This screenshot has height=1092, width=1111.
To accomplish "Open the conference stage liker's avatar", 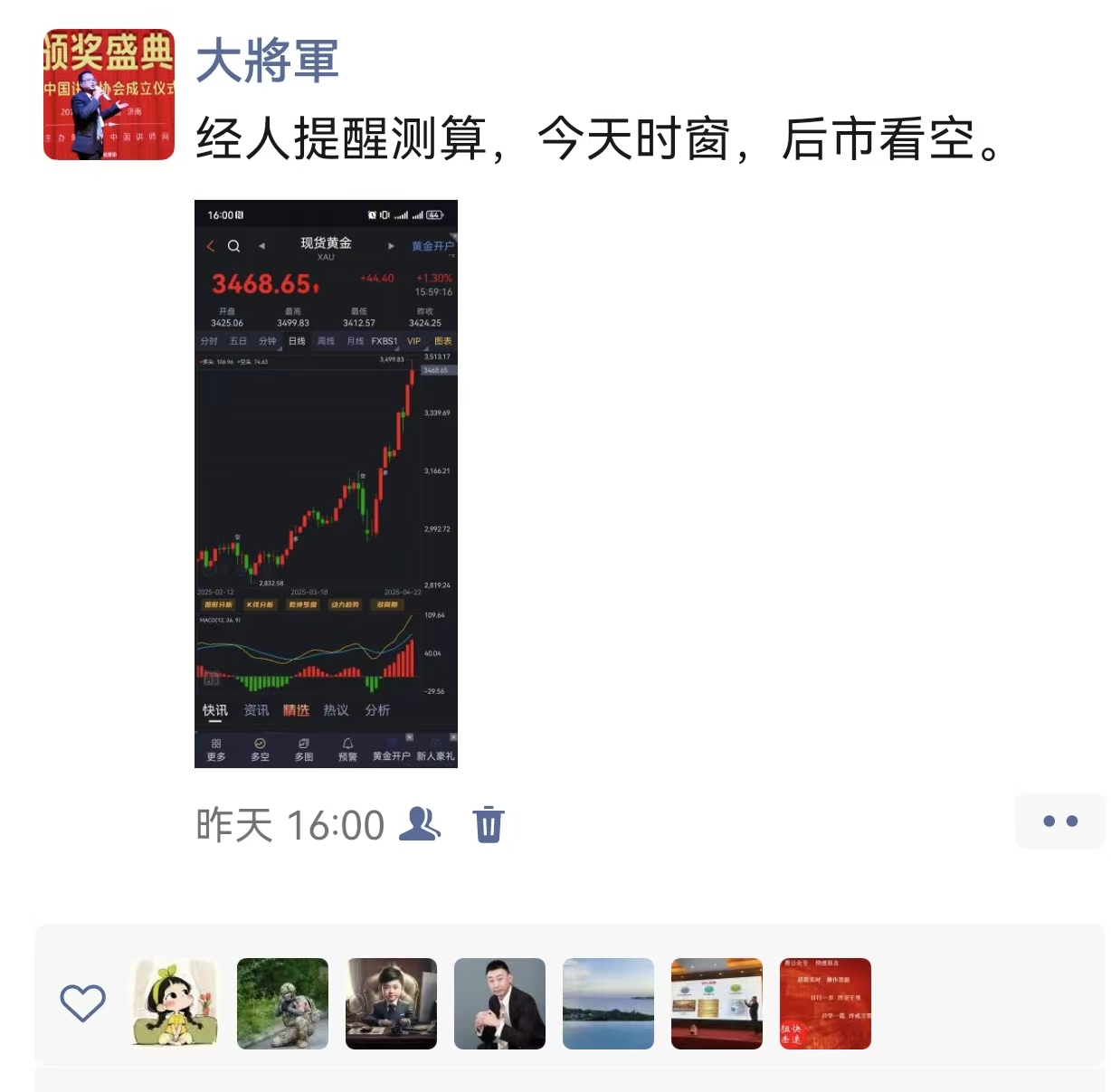I will tap(717, 1003).
